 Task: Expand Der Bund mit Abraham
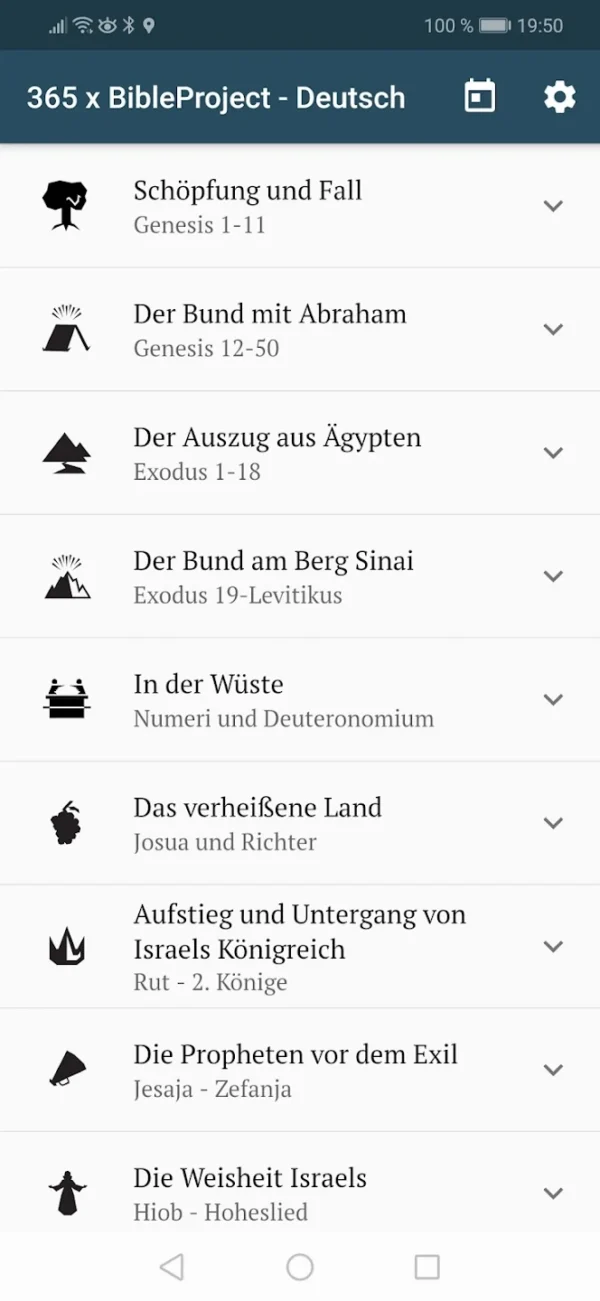pos(553,329)
